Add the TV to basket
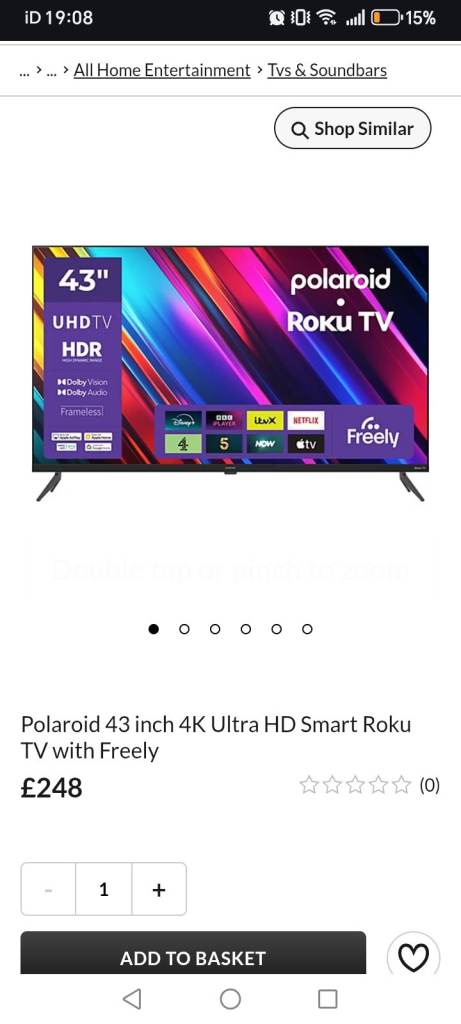 (x=193, y=954)
